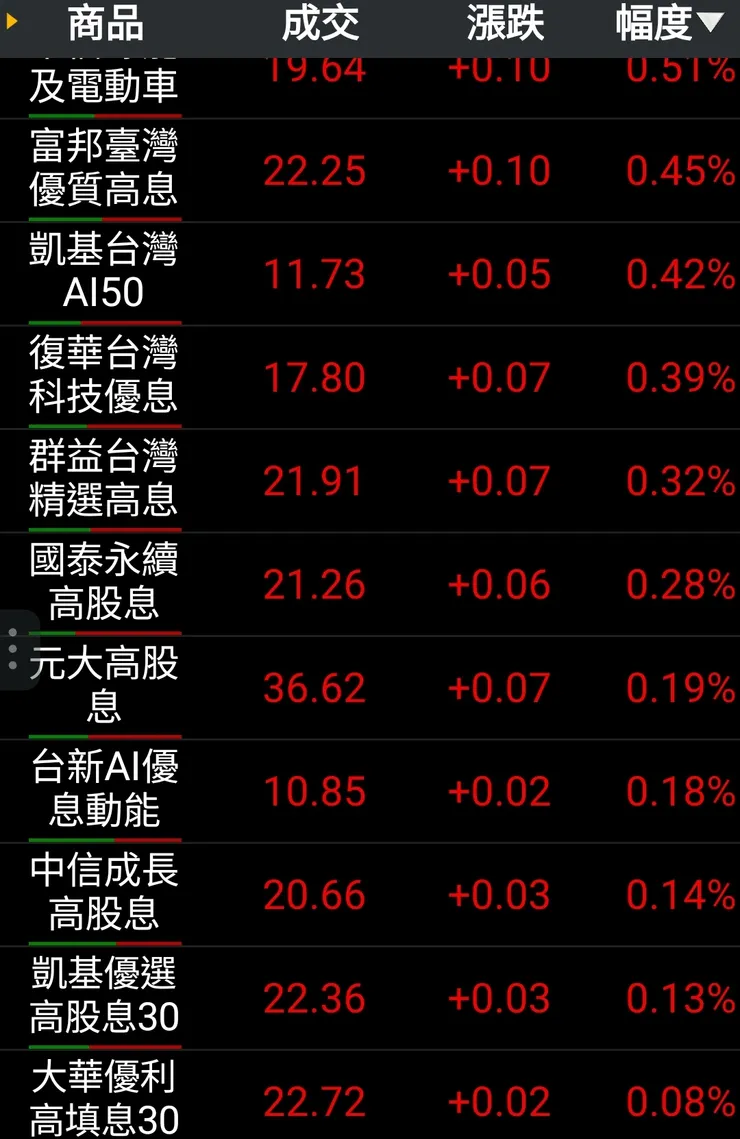
Task: Sort by the 漲跌 column header
Action: pos(505,25)
